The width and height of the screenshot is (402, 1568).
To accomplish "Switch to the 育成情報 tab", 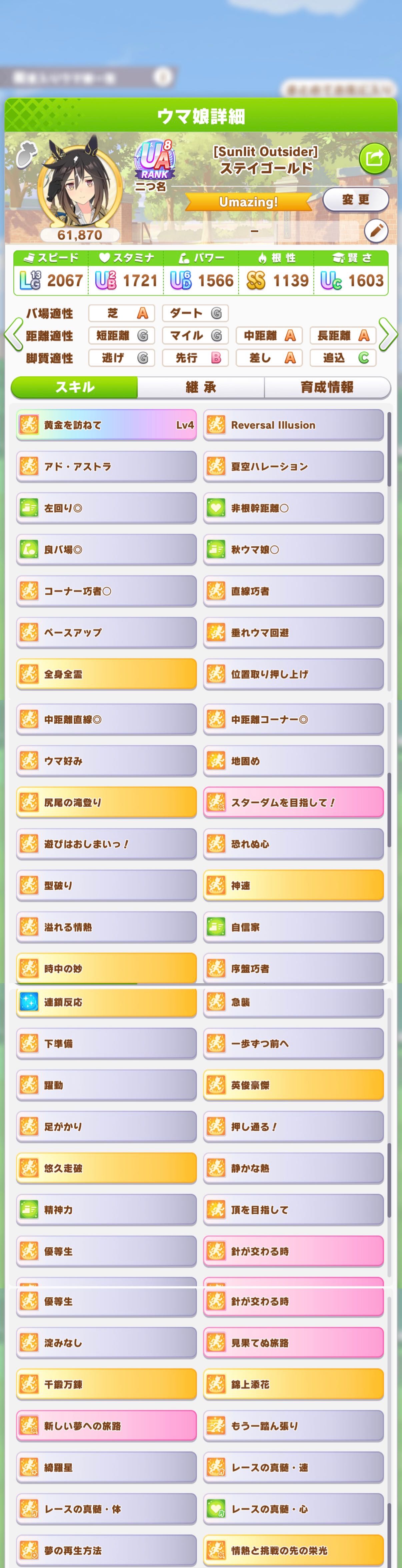I will coord(327,387).
